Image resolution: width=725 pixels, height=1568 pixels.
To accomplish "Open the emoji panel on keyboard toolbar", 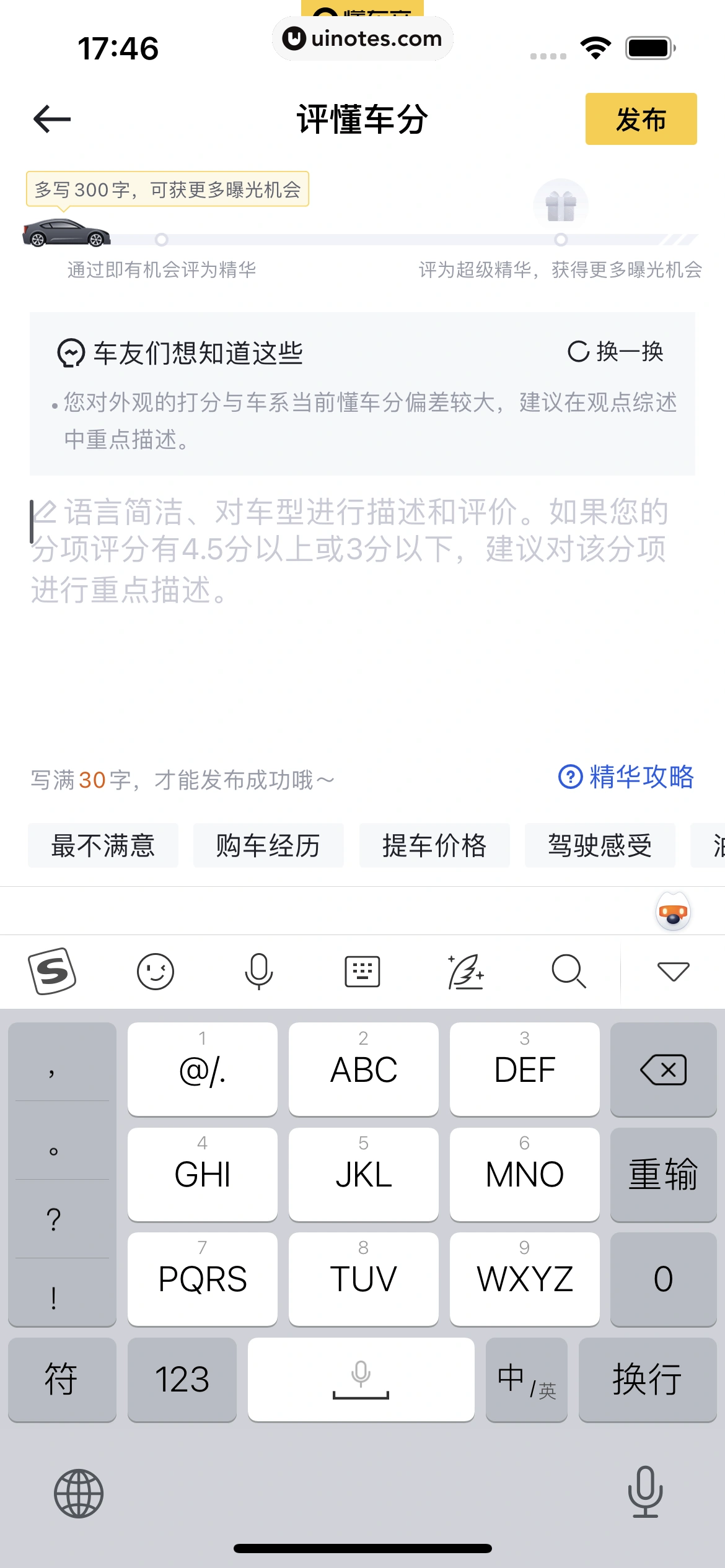I will pyautogui.click(x=156, y=971).
